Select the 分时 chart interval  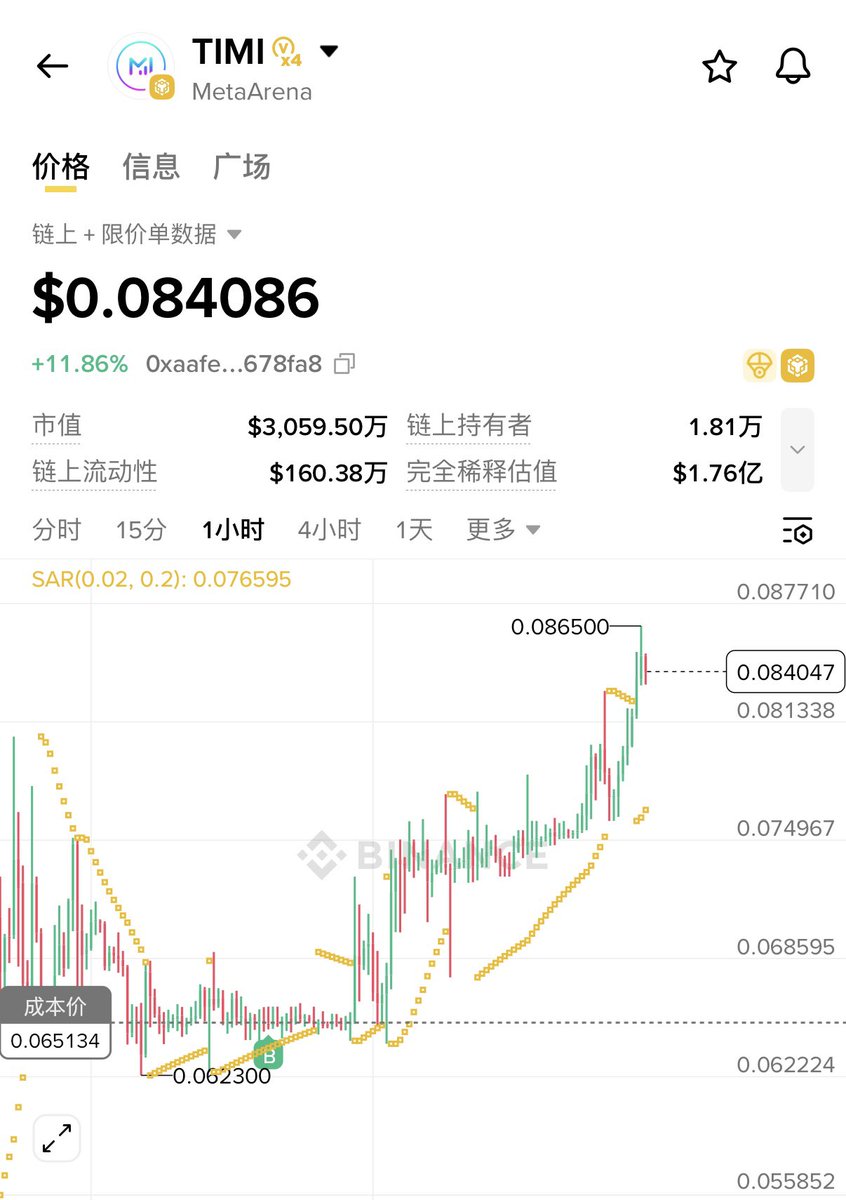tap(56, 529)
